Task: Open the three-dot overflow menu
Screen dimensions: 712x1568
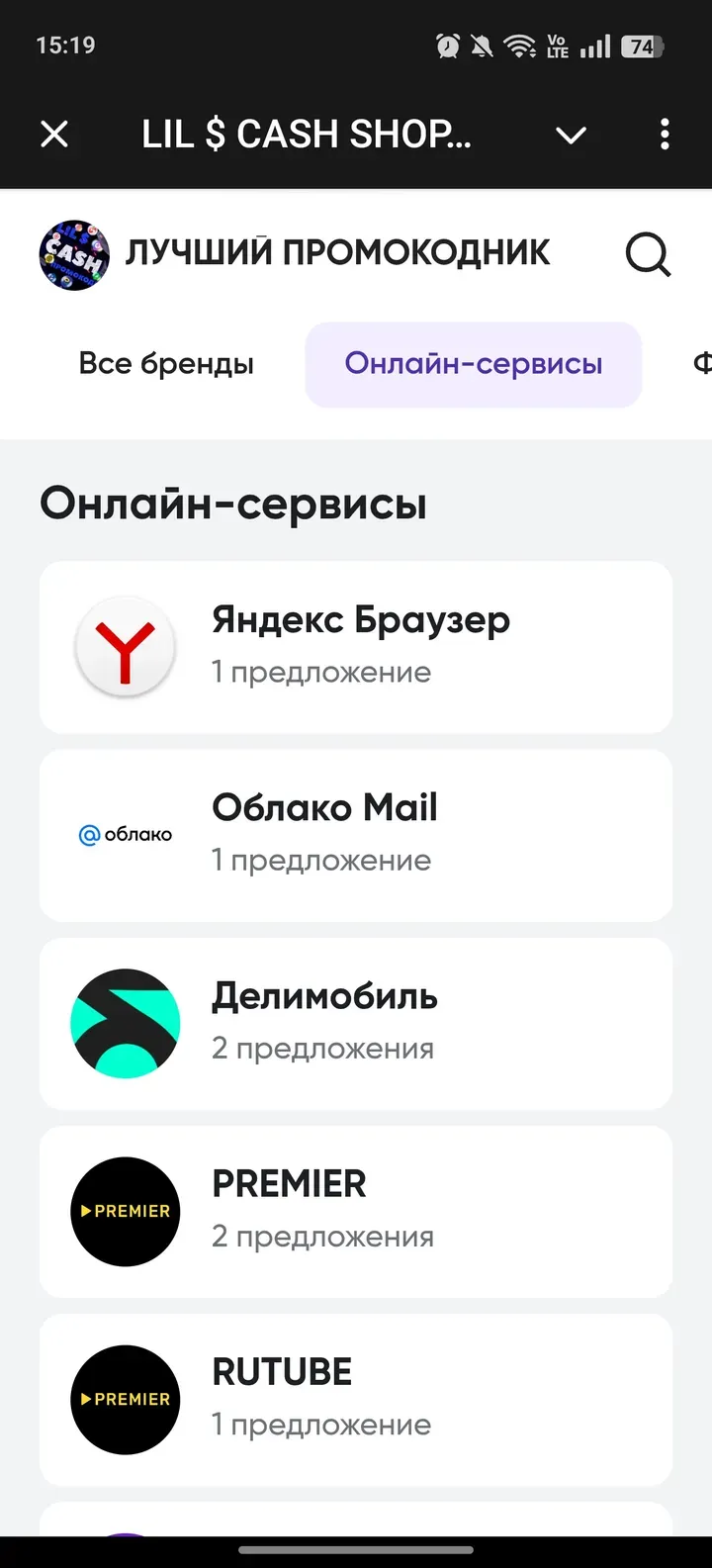Action: coord(665,135)
